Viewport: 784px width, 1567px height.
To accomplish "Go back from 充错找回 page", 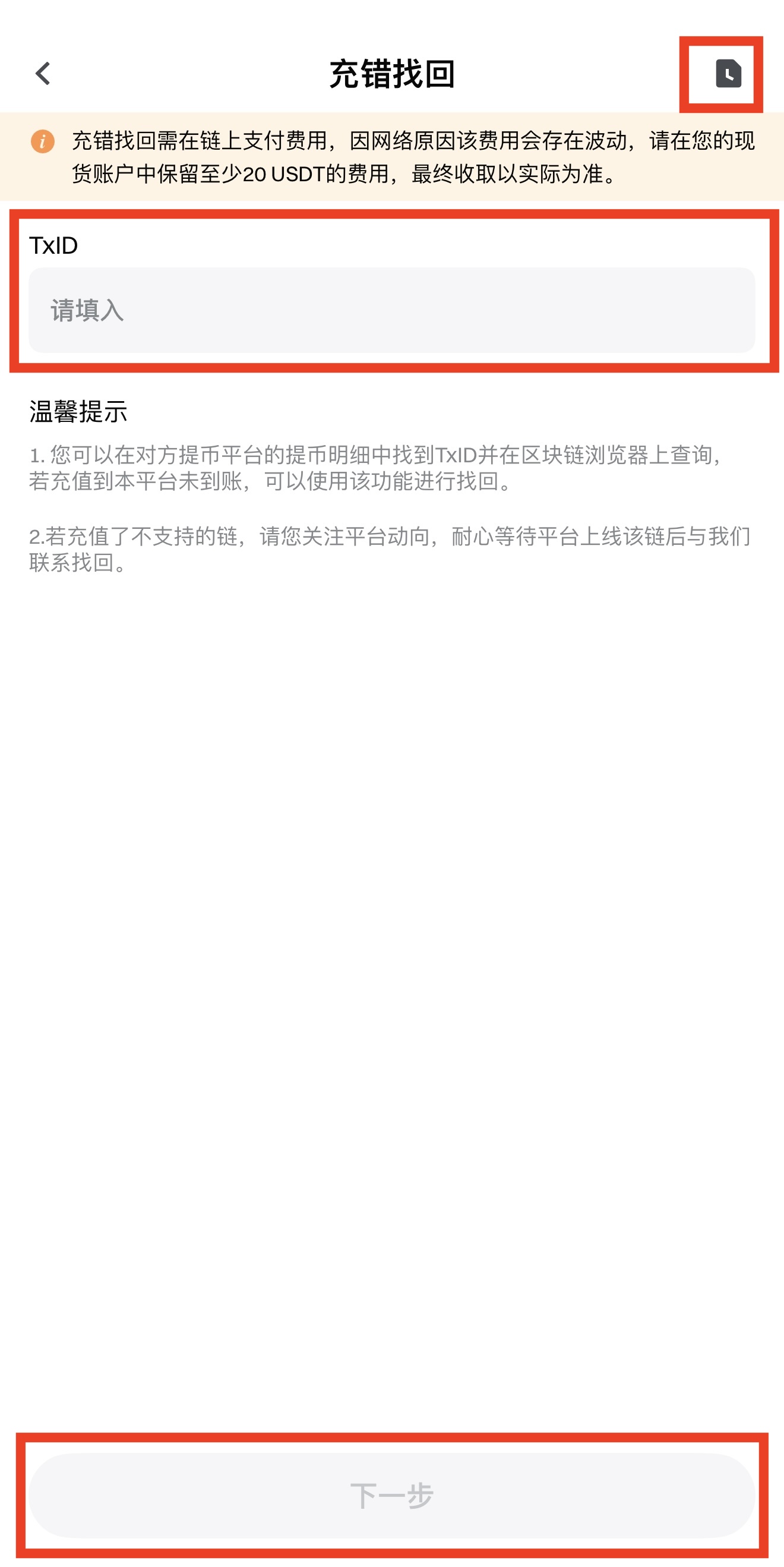I will tap(43, 74).
